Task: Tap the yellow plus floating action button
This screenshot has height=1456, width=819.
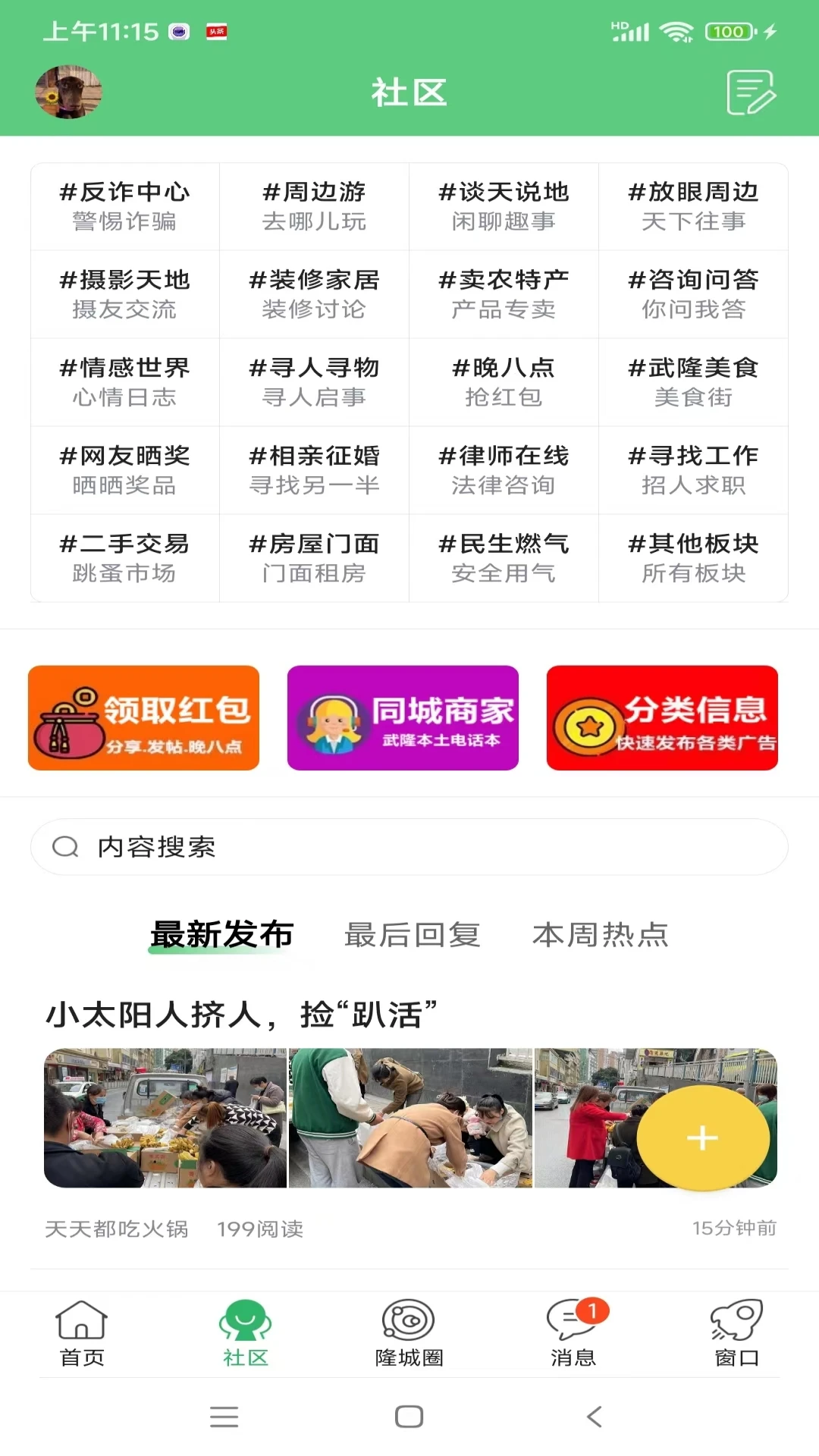Action: 701,1137
